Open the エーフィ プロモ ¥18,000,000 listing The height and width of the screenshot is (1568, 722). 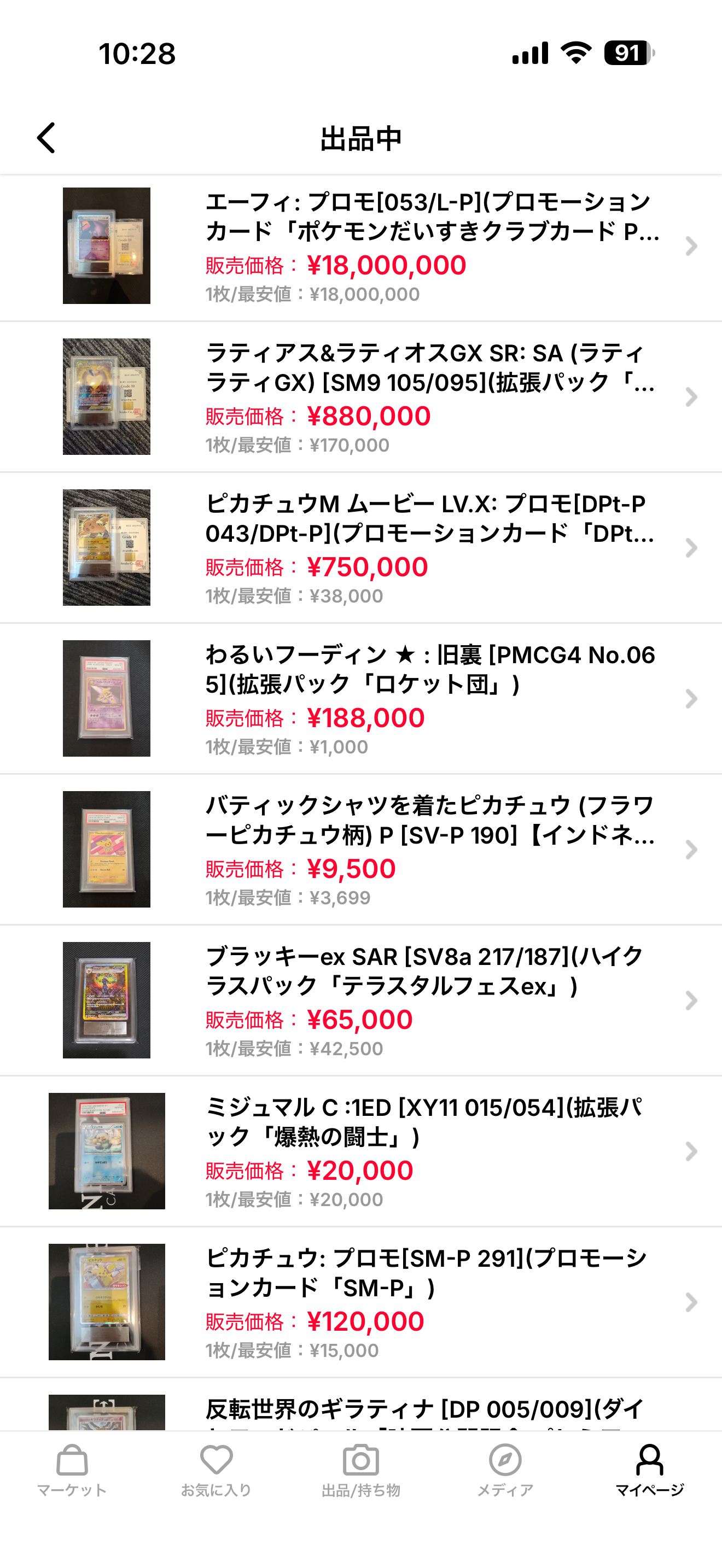click(361, 246)
